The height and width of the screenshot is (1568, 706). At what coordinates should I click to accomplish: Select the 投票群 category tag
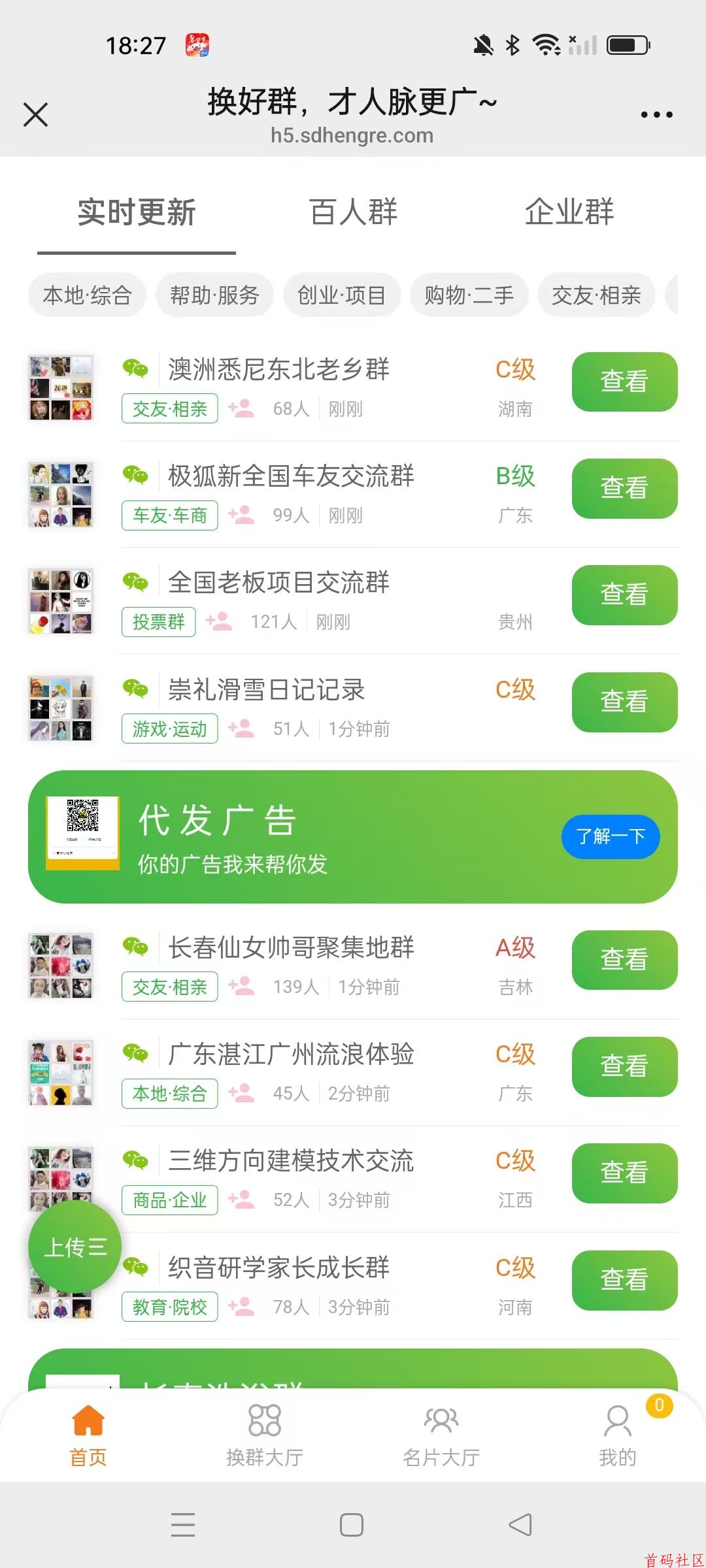[x=158, y=621]
